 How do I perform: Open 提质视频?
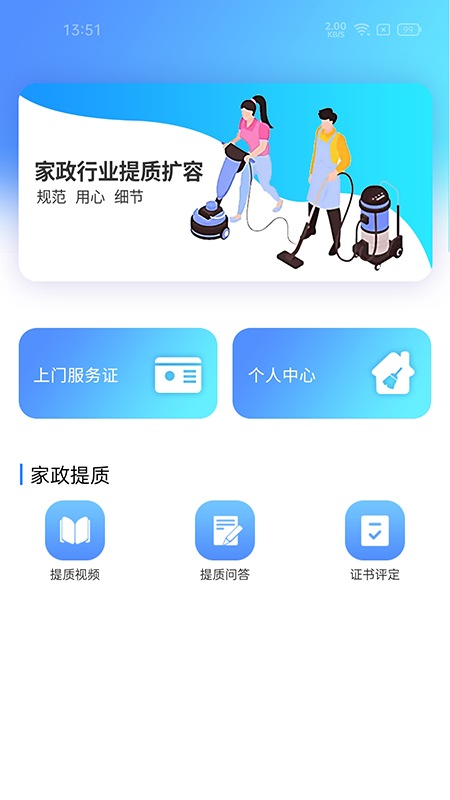click(75, 541)
